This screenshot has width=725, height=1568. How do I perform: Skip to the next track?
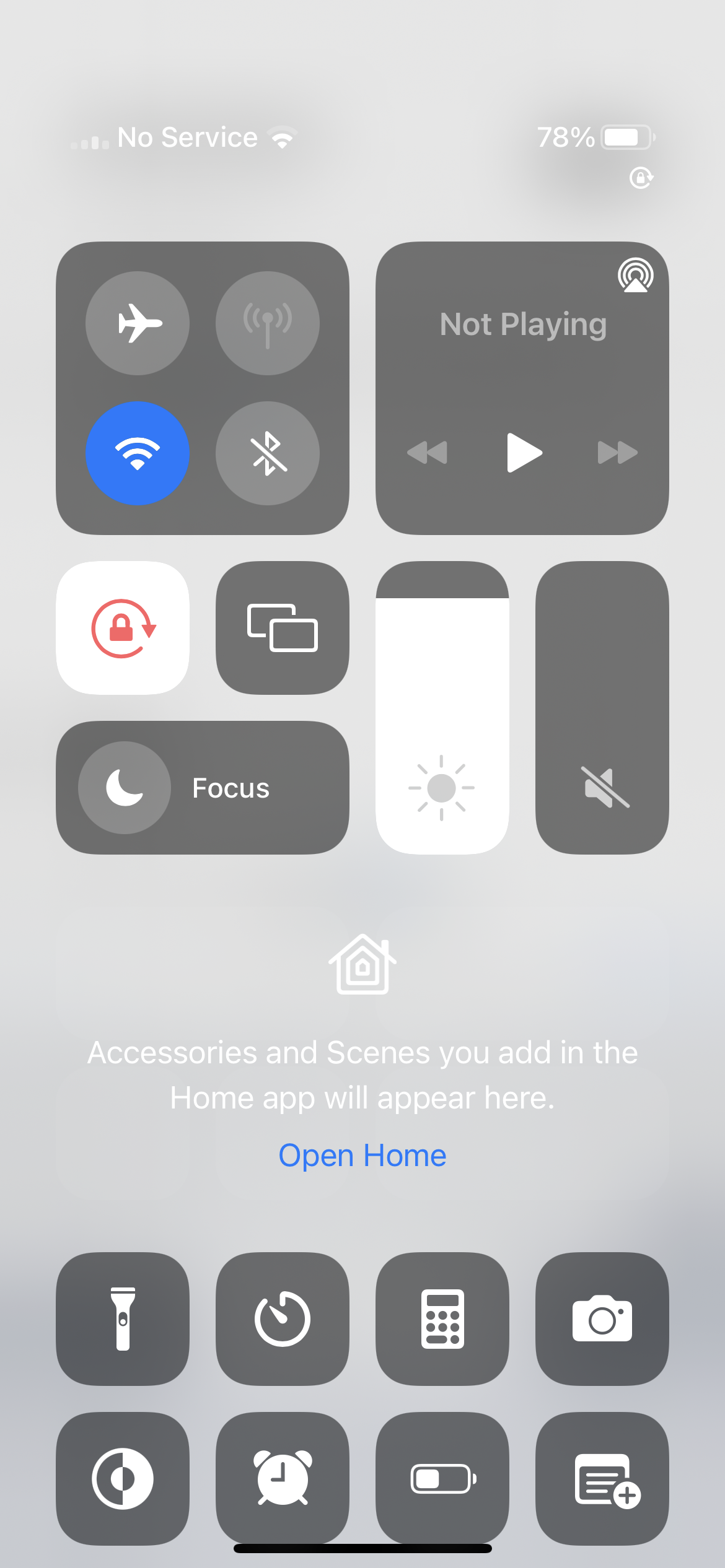pos(618,453)
